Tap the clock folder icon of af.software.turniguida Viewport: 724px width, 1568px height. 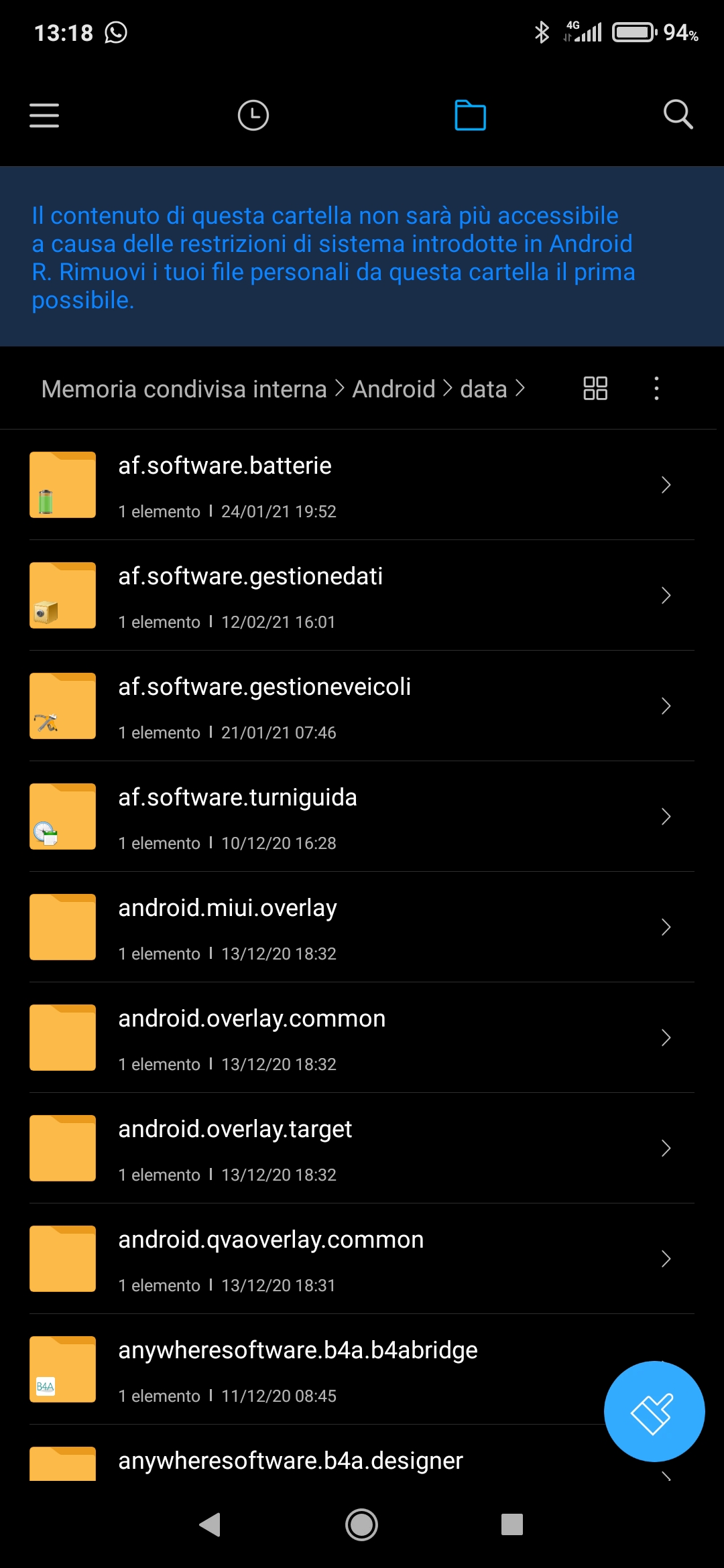(x=62, y=816)
